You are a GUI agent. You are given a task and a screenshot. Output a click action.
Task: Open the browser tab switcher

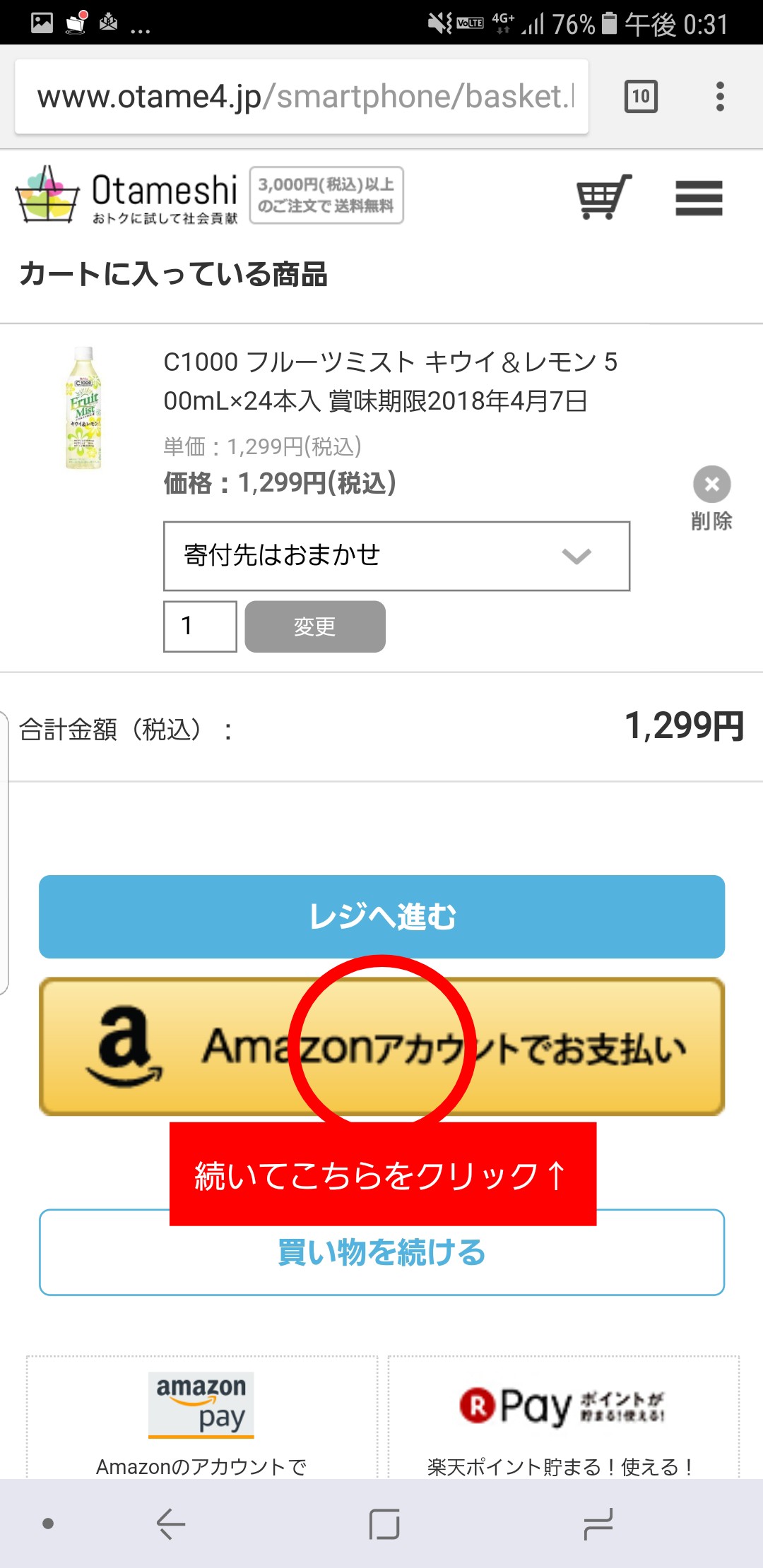tap(641, 97)
